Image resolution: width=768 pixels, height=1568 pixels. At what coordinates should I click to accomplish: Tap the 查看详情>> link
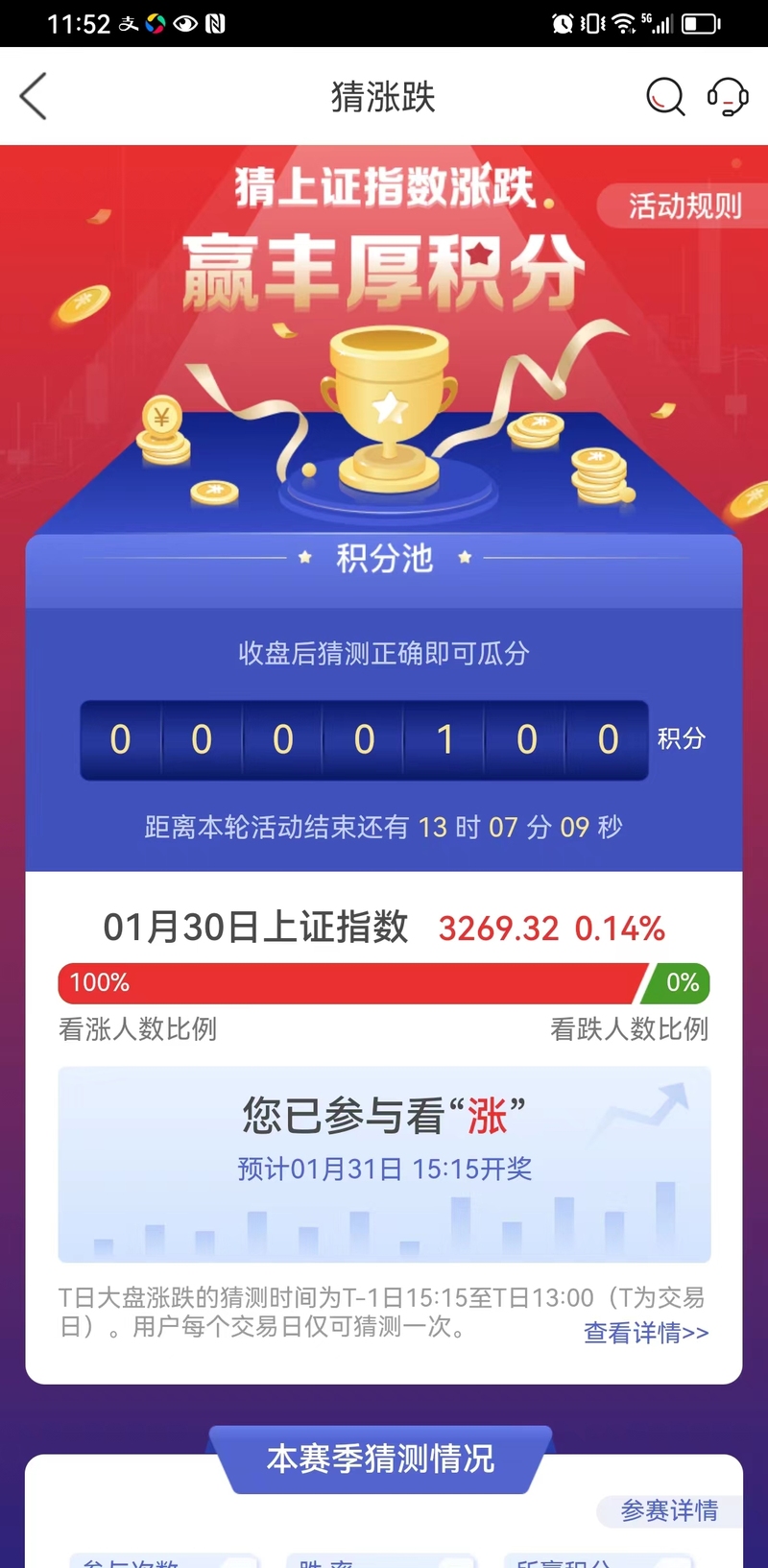(x=646, y=1333)
